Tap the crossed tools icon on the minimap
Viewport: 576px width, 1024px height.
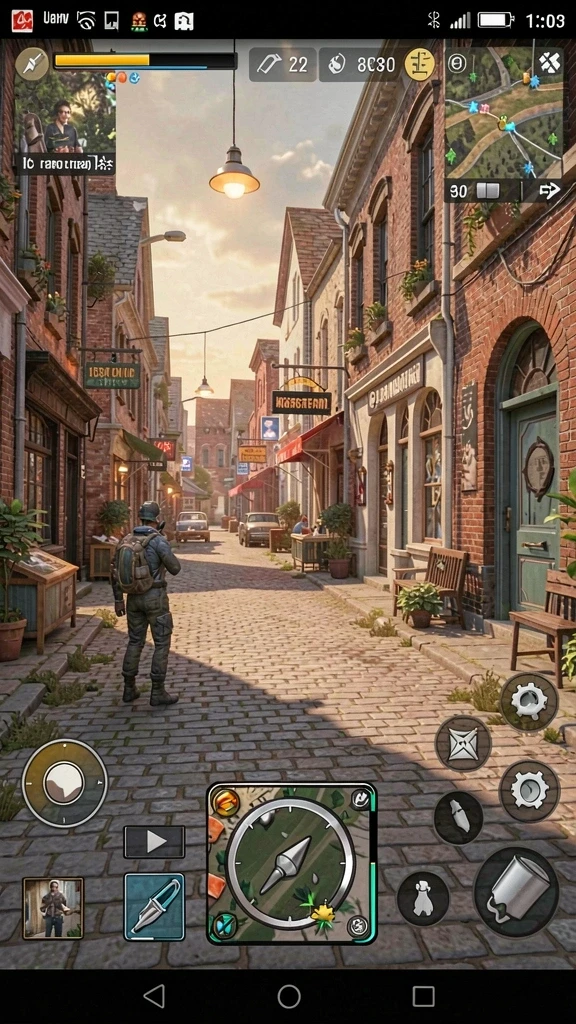click(x=549, y=63)
